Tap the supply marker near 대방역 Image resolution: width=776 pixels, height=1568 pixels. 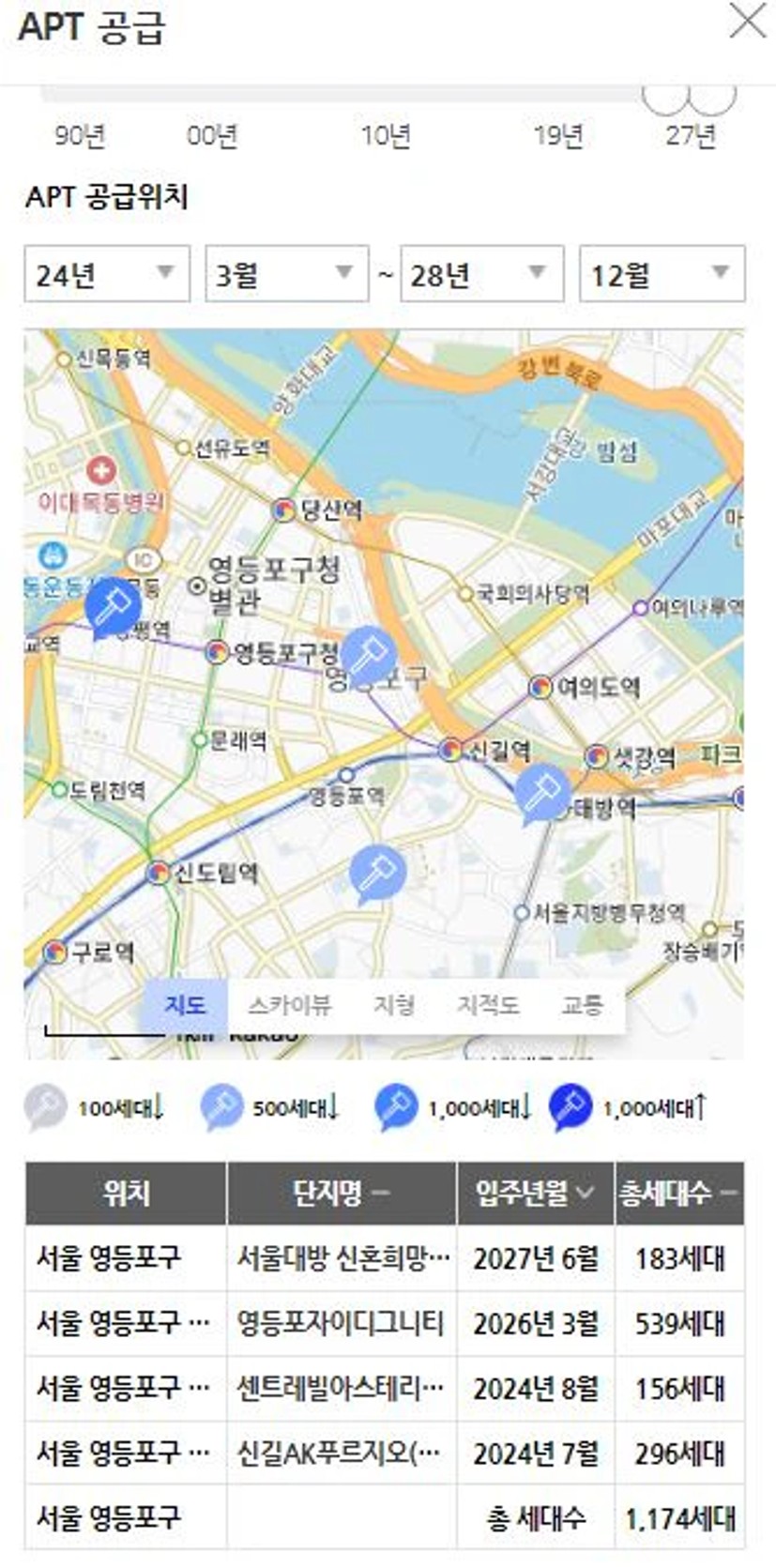tap(542, 792)
